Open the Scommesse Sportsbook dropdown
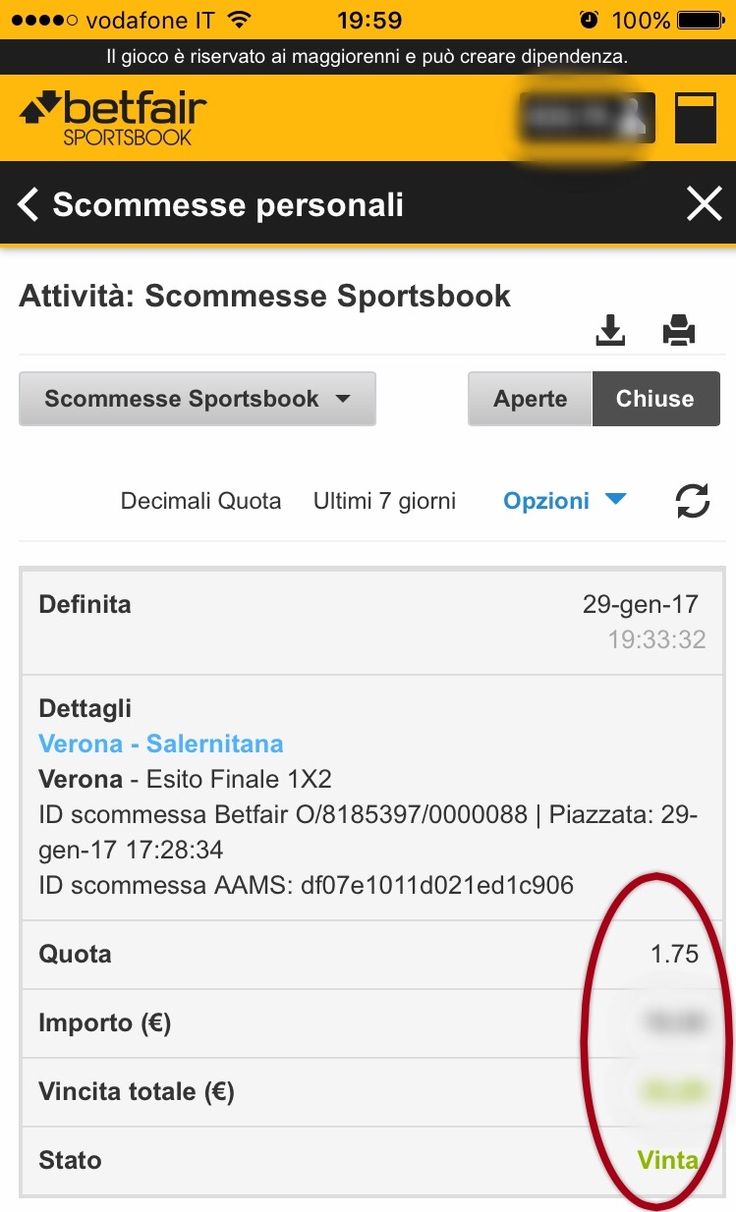Viewport: 736px width, 1212px height. point(197,399)
